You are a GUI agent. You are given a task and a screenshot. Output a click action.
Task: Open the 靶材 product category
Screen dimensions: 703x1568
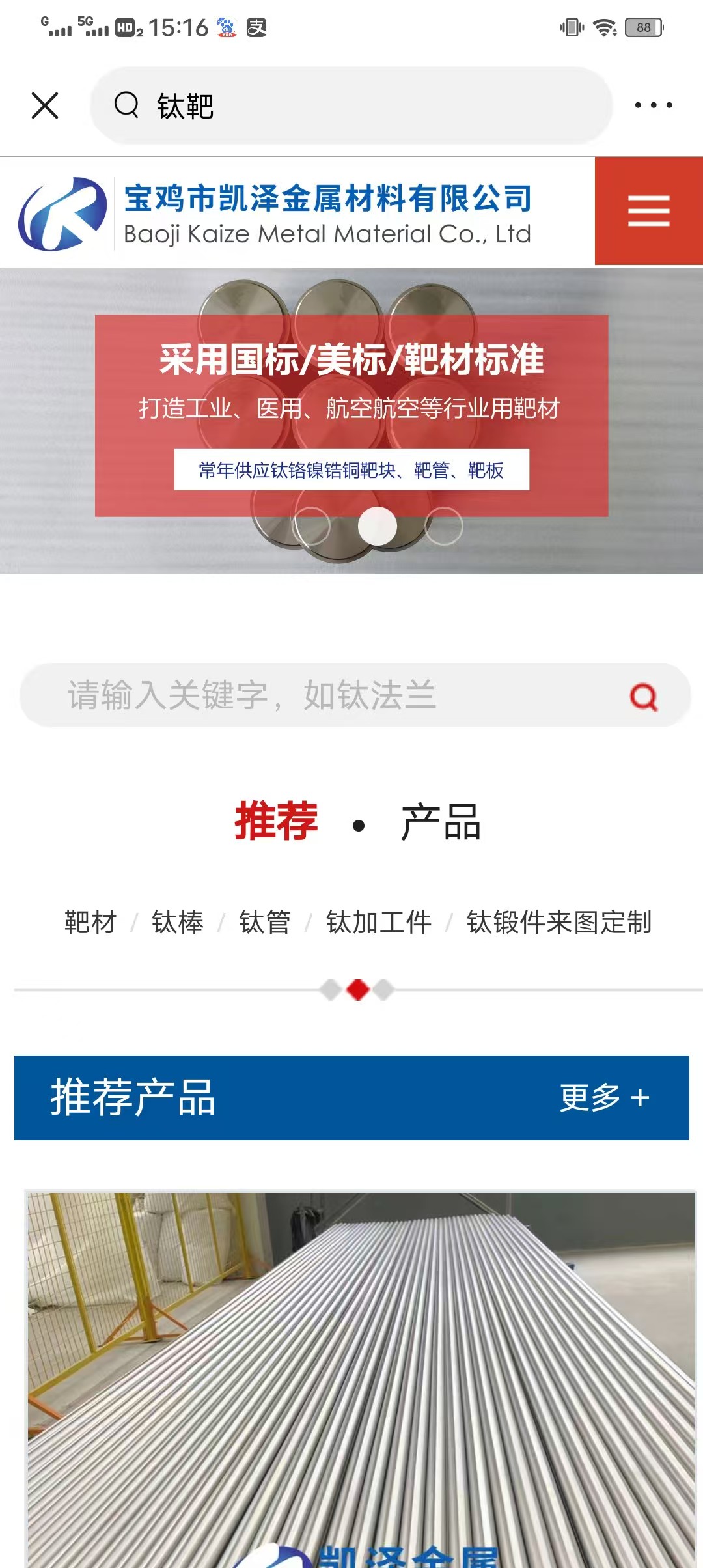click(90, 922)
